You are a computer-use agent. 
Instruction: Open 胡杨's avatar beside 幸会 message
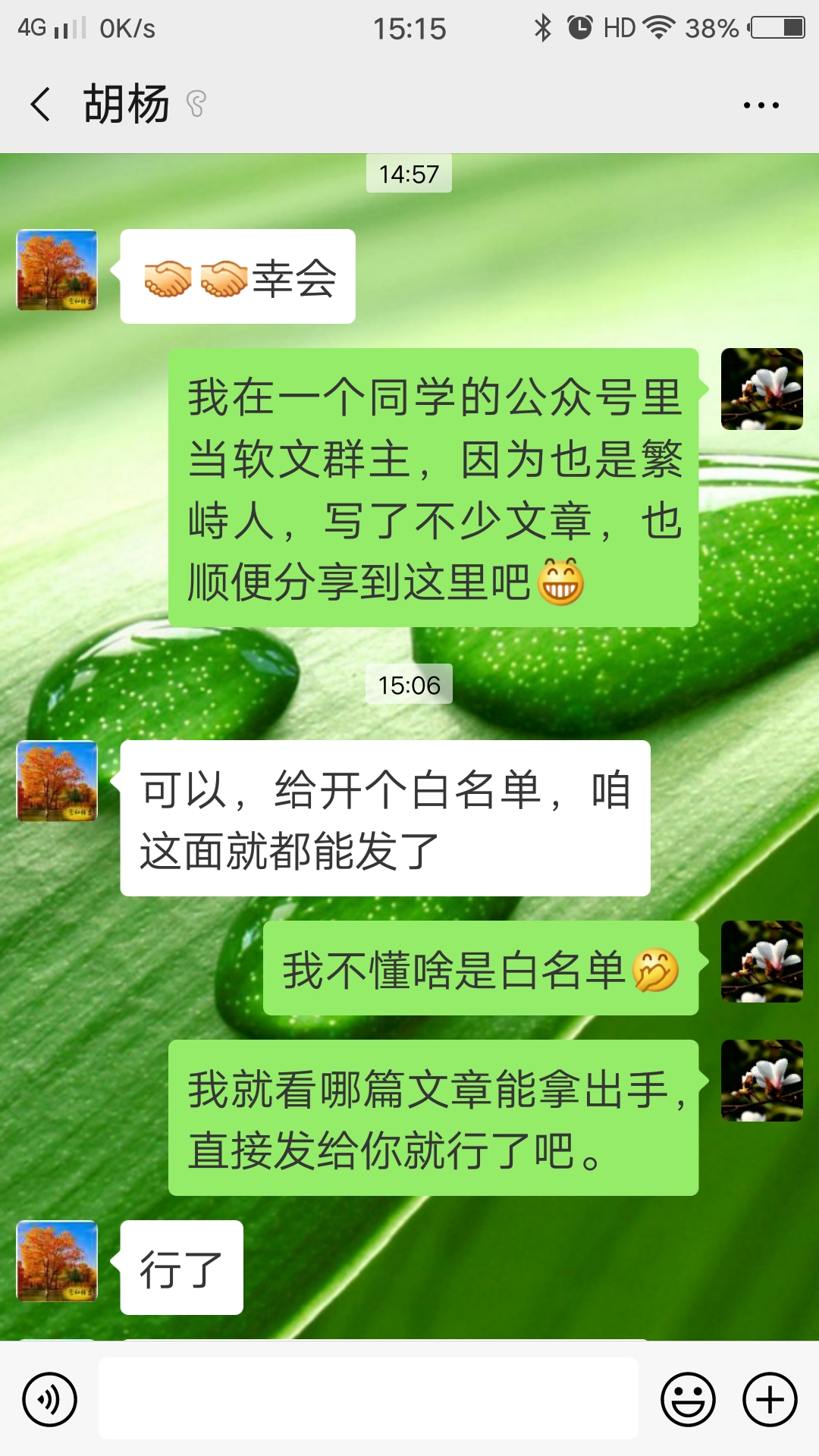pos(57,270)
